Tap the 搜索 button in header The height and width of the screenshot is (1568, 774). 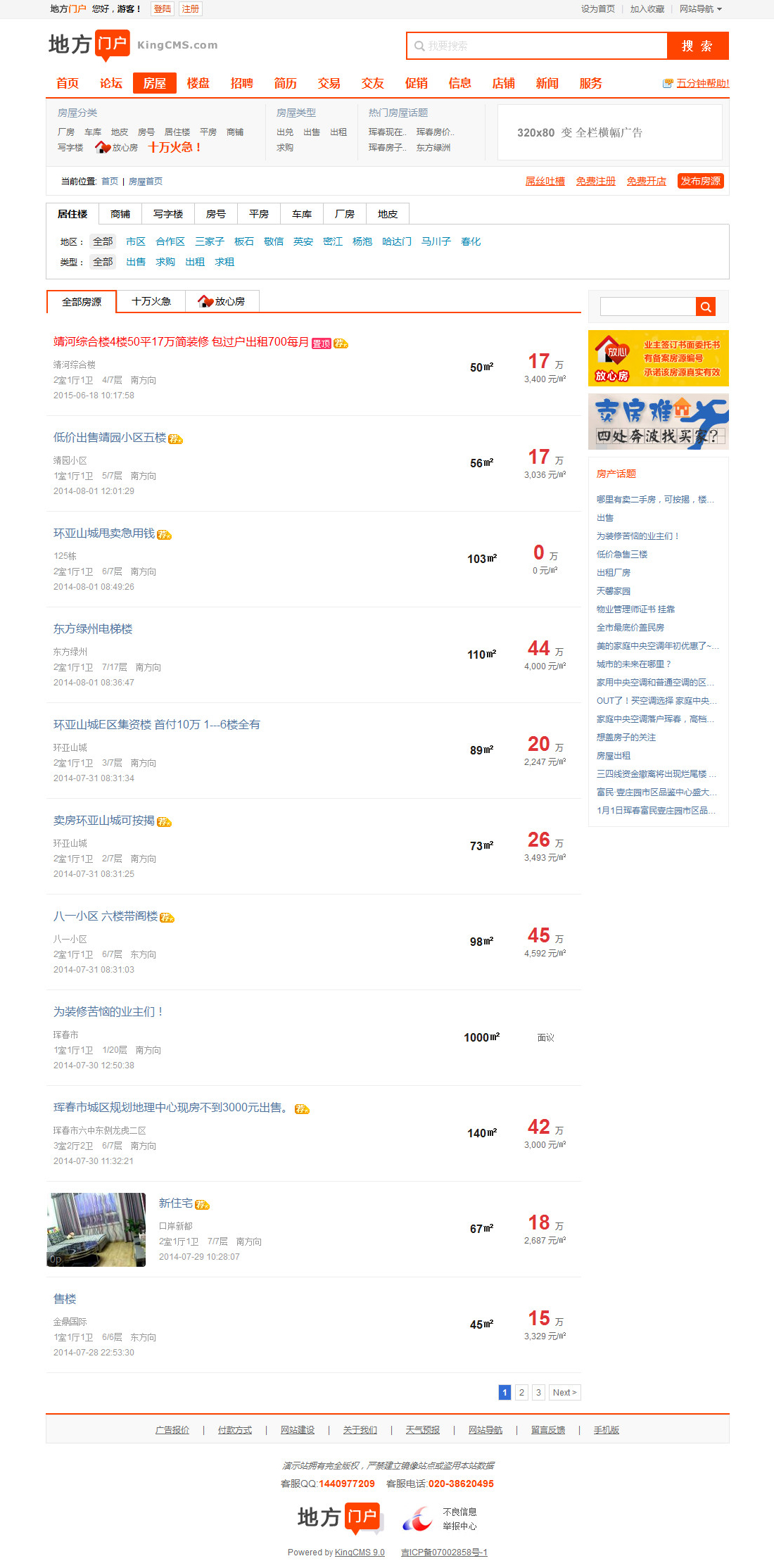(697, 46)
